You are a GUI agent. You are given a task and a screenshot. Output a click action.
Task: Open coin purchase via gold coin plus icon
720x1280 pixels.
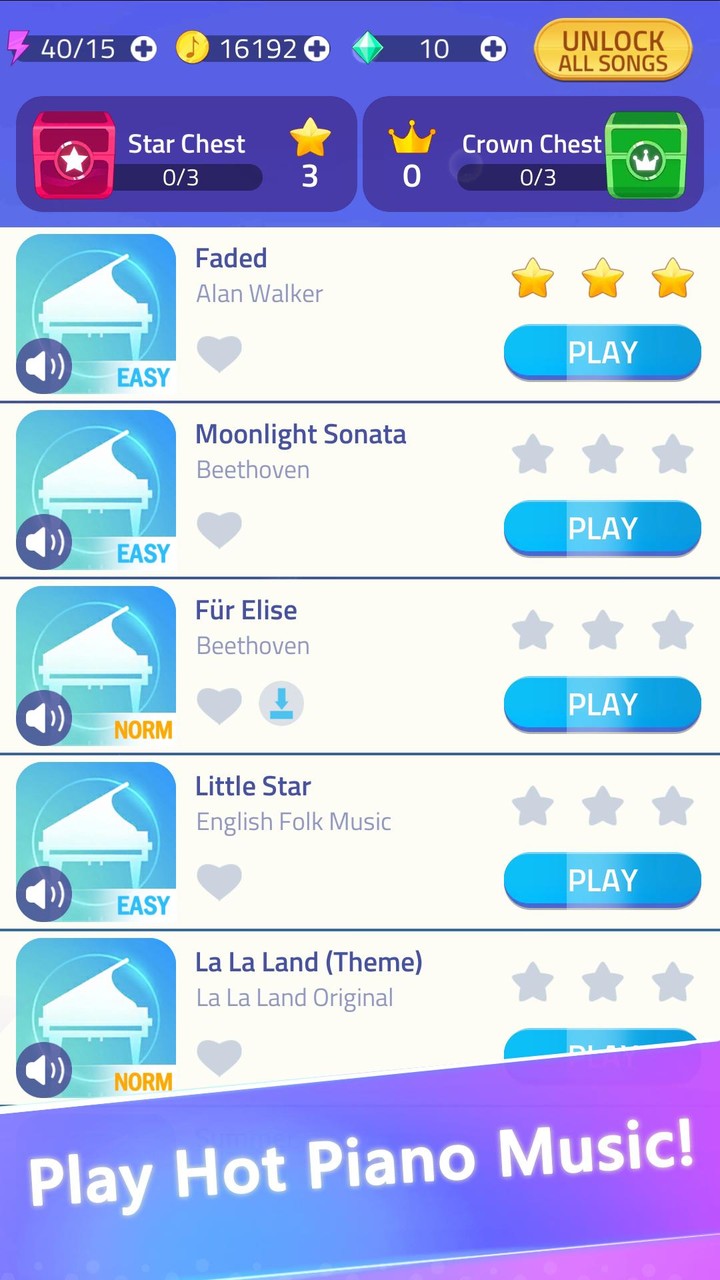tap(318, 48)
